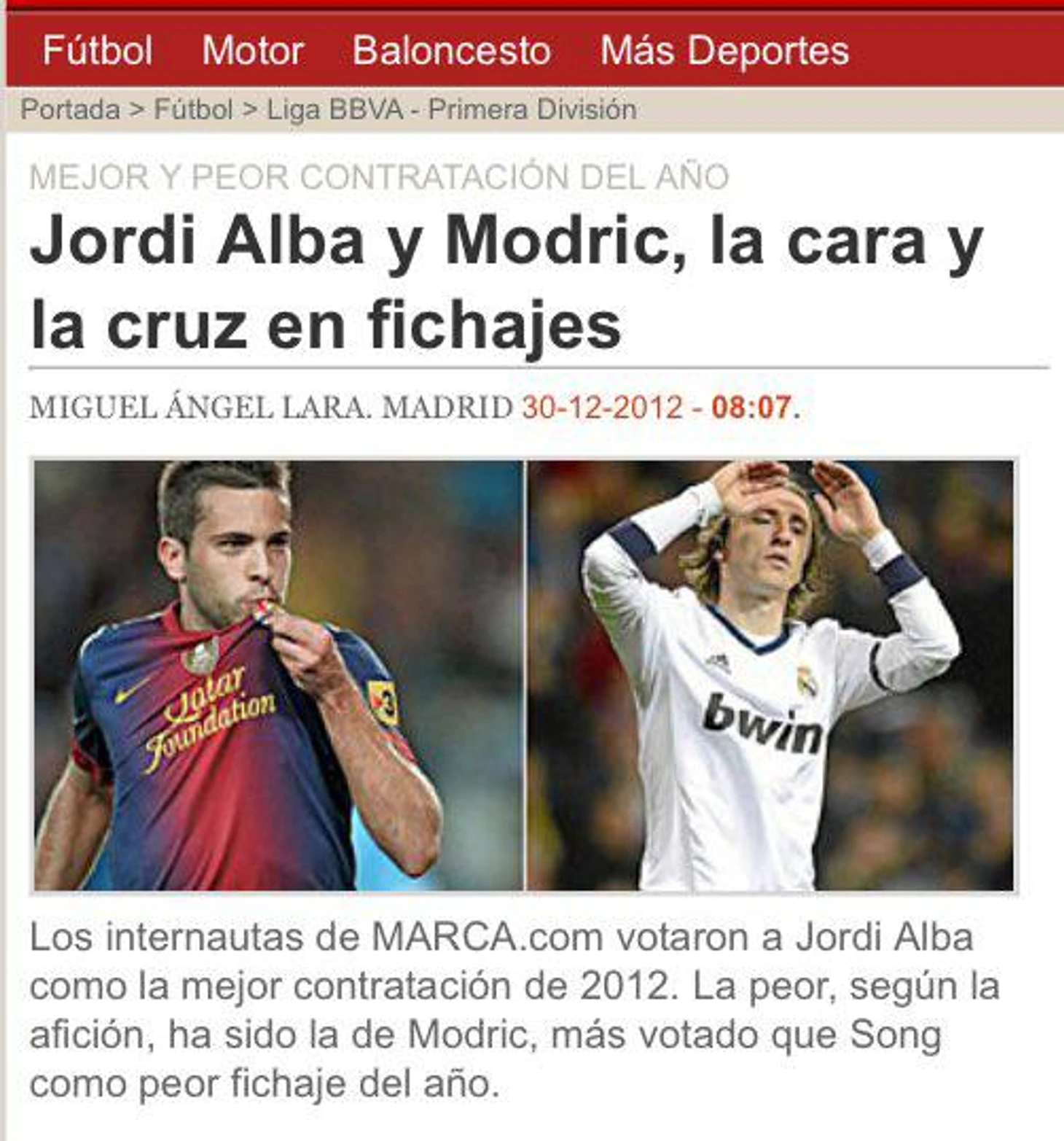Open Liga BBVA - Primera División breadcrumb
Image resolution: width=1064 pixels, height=1141 pixels.
451,110
